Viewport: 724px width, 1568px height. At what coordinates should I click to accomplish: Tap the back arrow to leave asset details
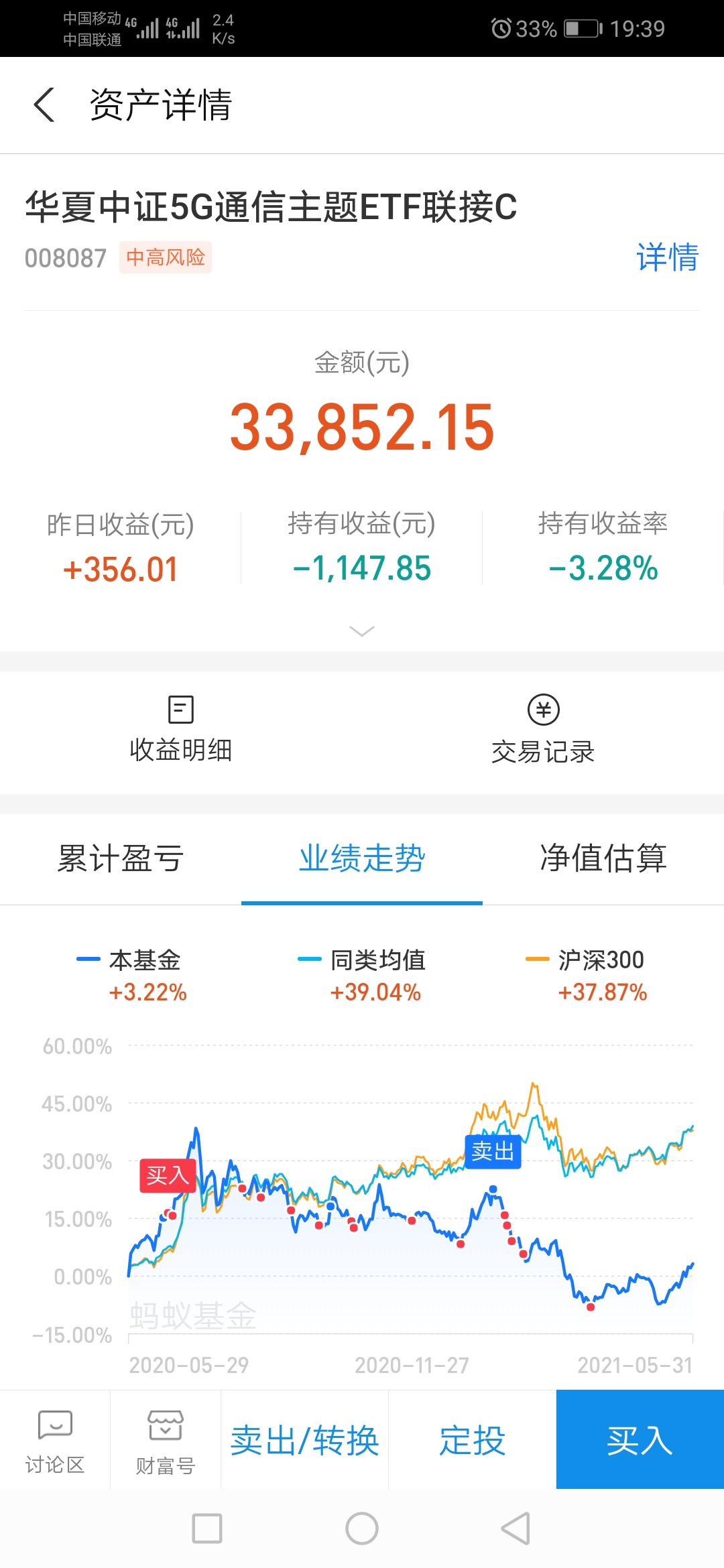pyautogui.click(x=43, y=106)
